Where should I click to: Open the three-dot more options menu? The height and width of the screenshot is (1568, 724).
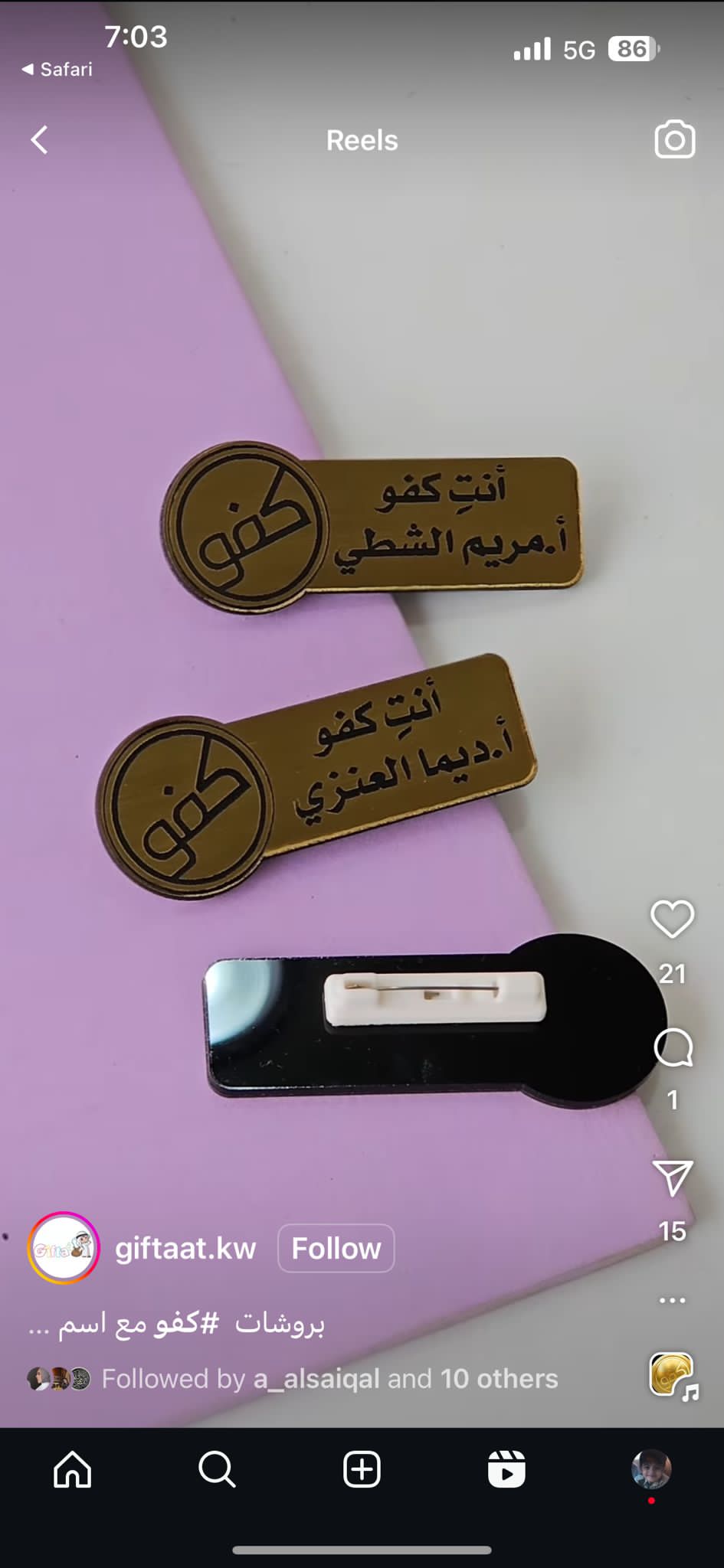[672, 1300]
